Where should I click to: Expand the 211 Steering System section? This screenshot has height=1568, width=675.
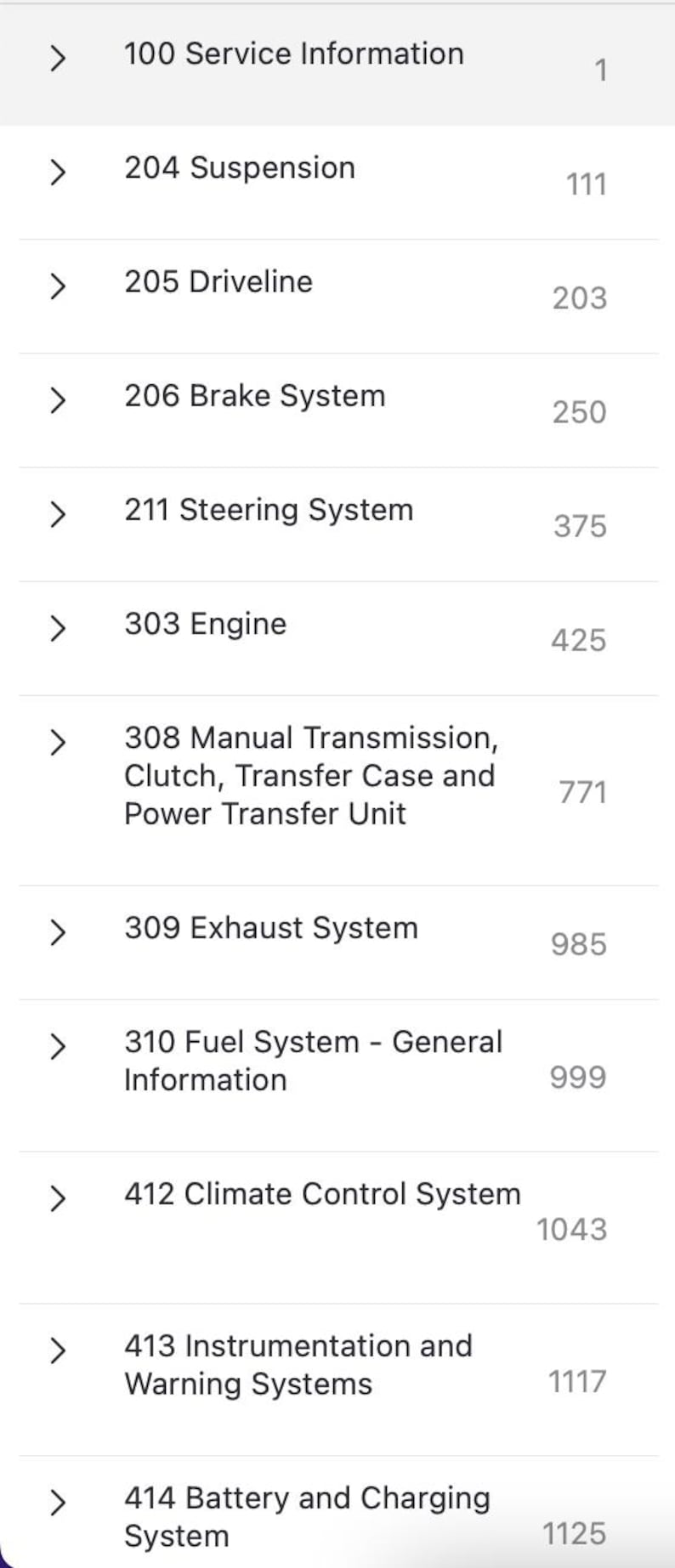point(59,514)
